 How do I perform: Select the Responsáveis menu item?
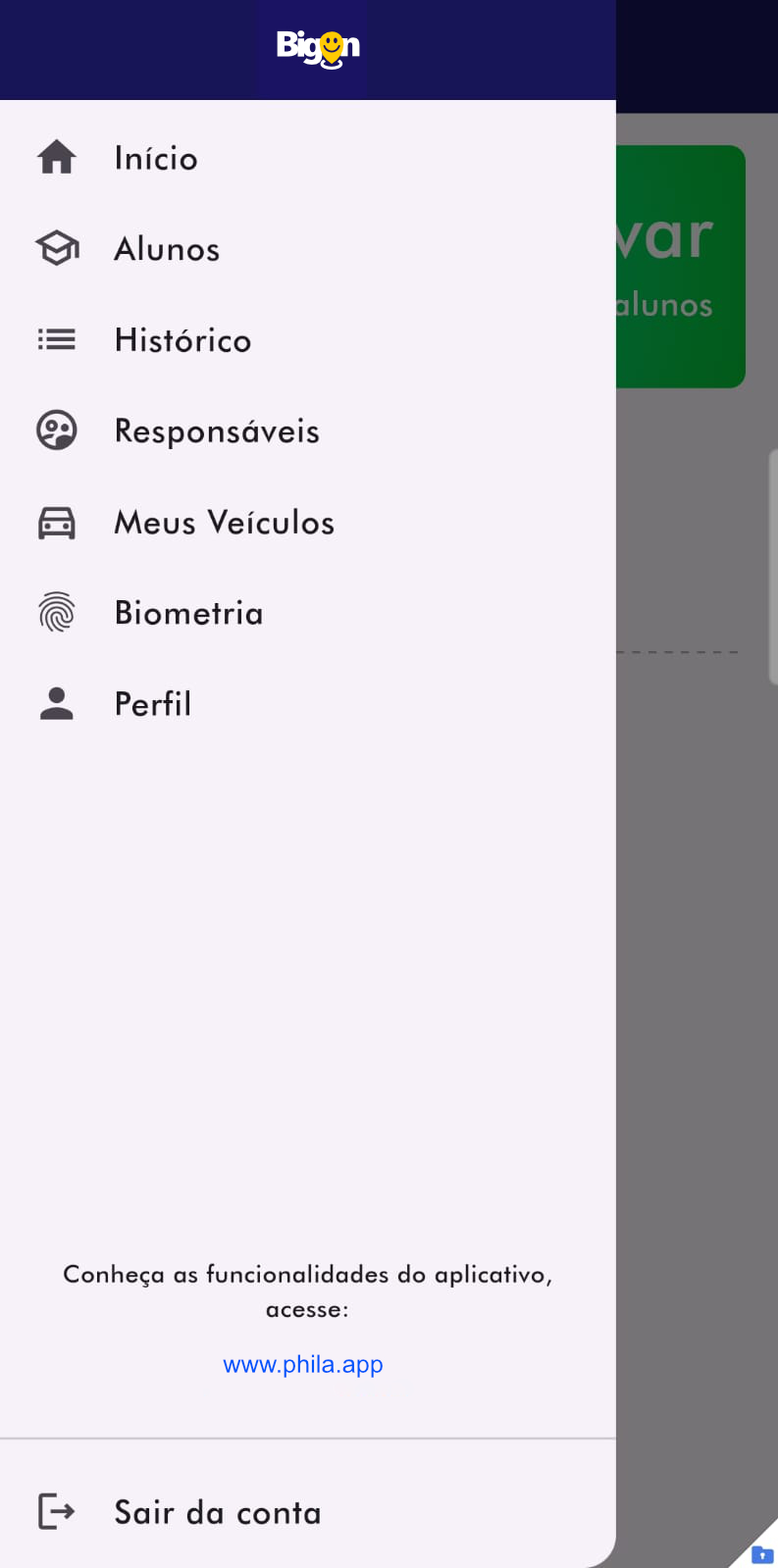click(308, 430)
